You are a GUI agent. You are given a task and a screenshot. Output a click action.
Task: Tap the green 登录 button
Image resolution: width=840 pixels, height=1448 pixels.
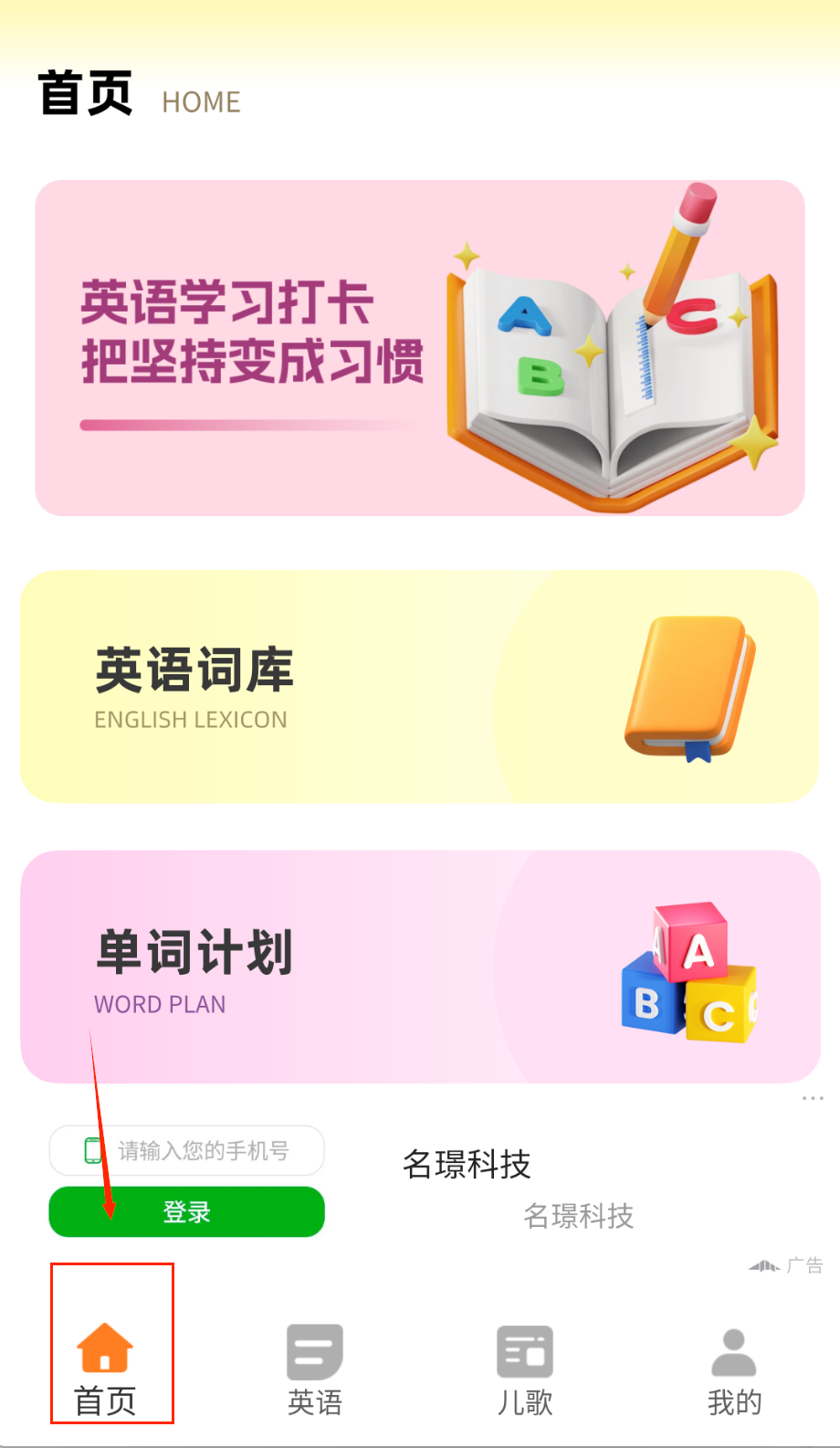(186, 1212)
